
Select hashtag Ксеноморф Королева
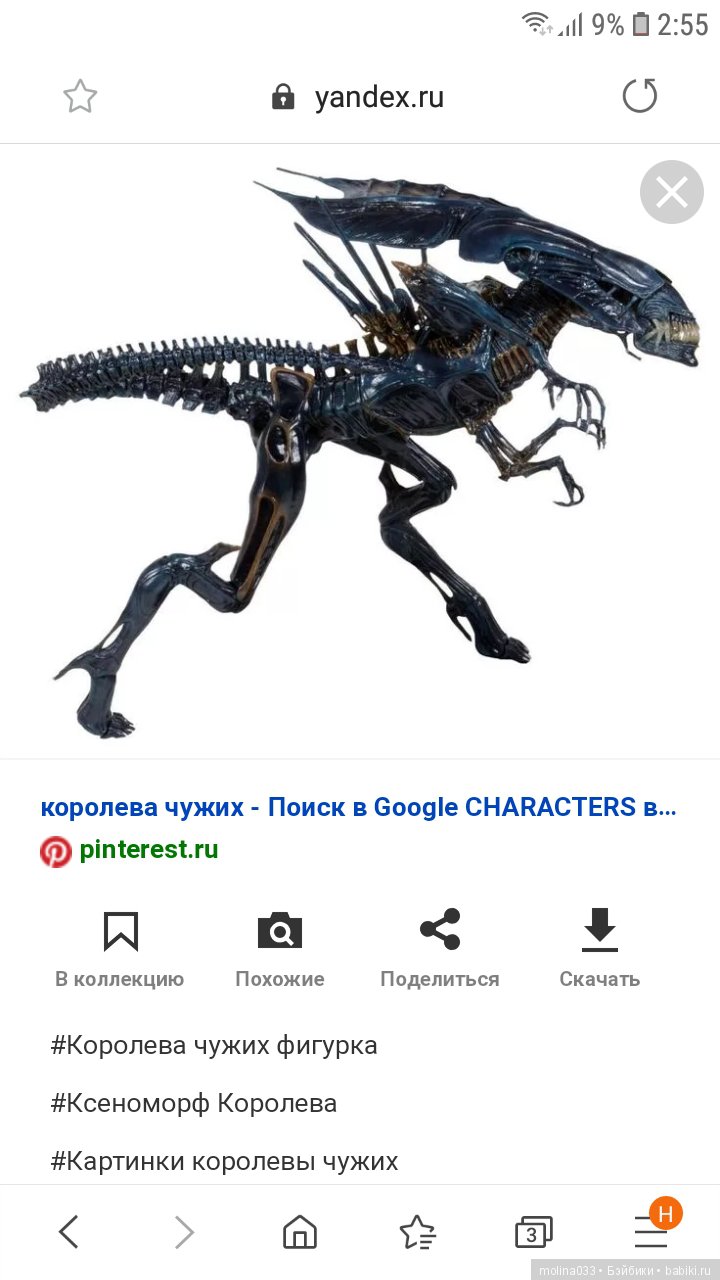point(194,1104)
